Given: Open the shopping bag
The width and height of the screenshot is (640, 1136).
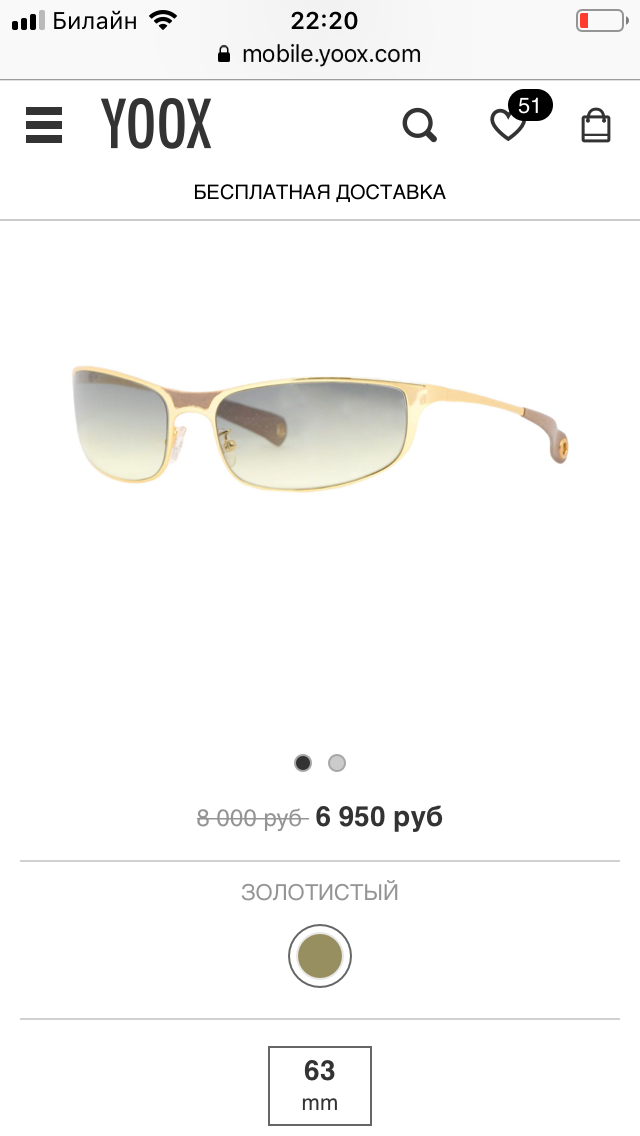Looking at the screenshot, I should 596,125.
